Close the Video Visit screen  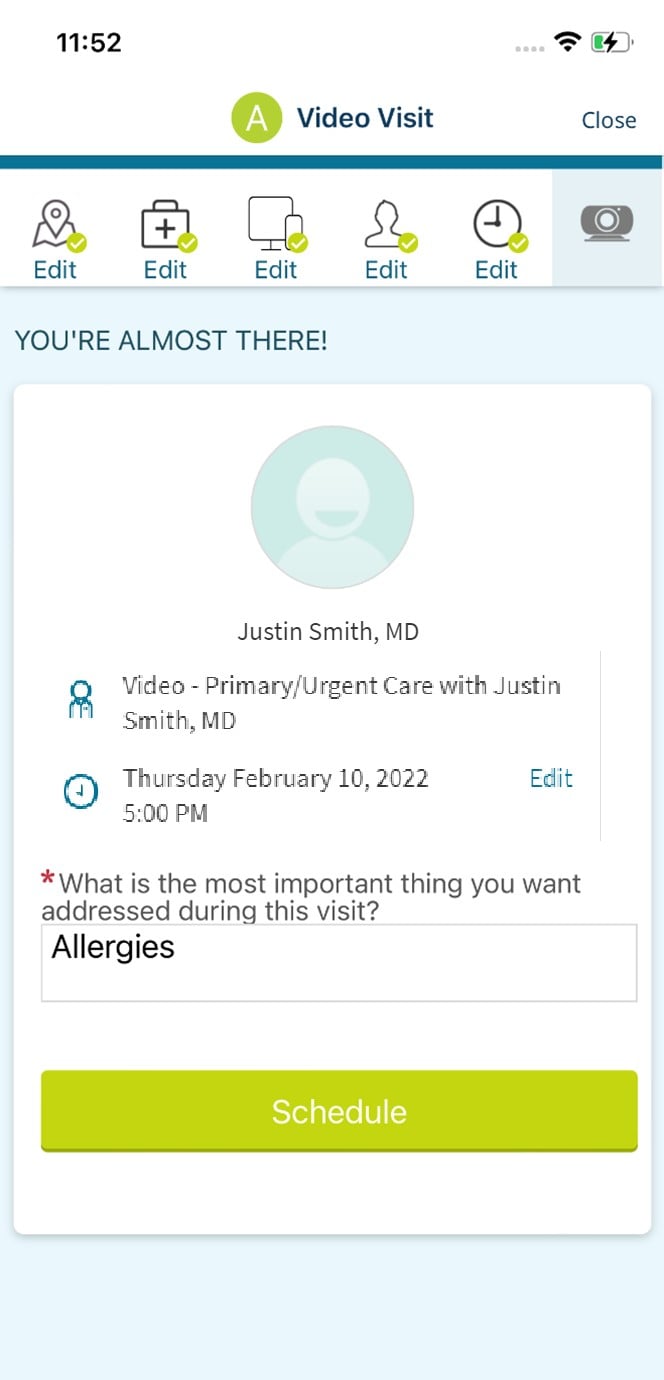click(x=608, y=120)
